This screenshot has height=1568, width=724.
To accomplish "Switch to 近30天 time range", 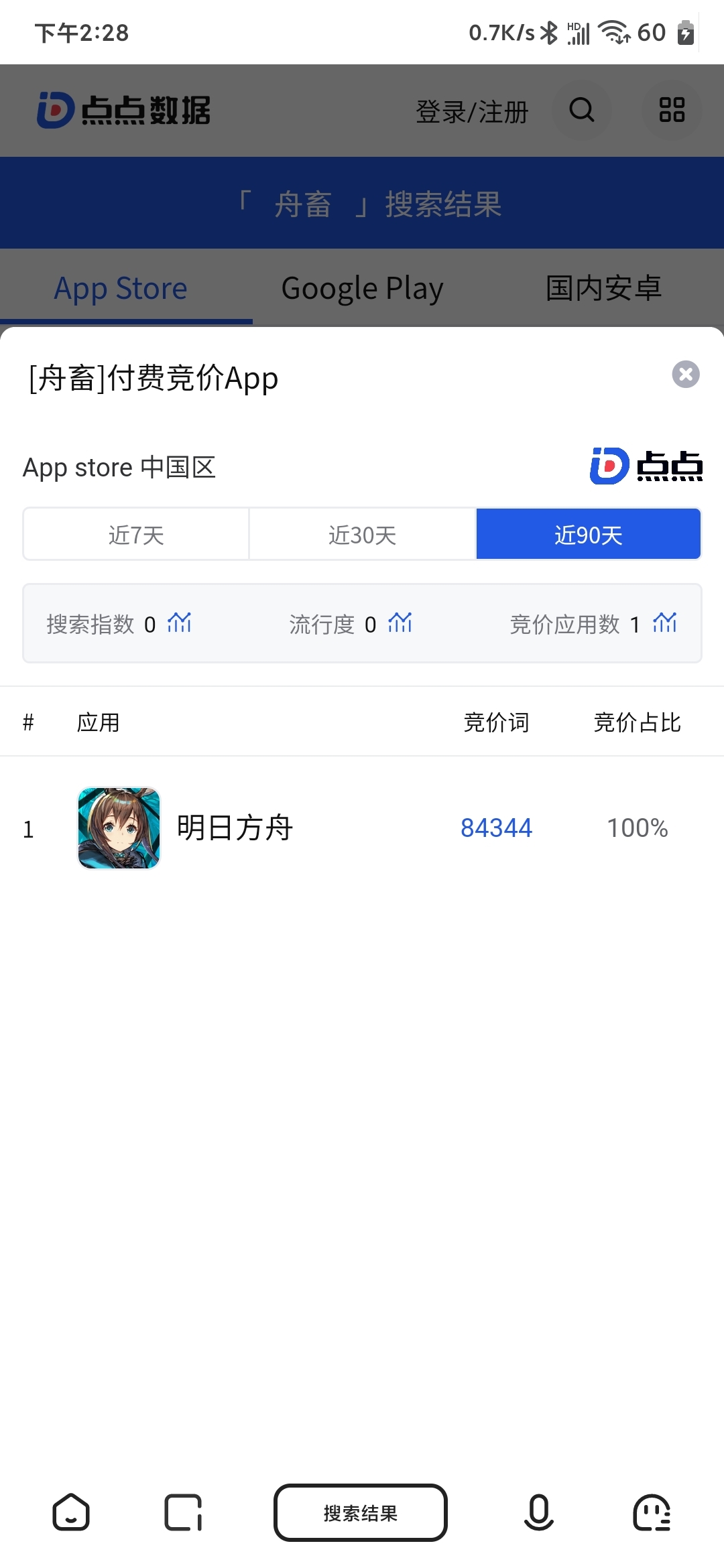I will click(x=362, y=534).
